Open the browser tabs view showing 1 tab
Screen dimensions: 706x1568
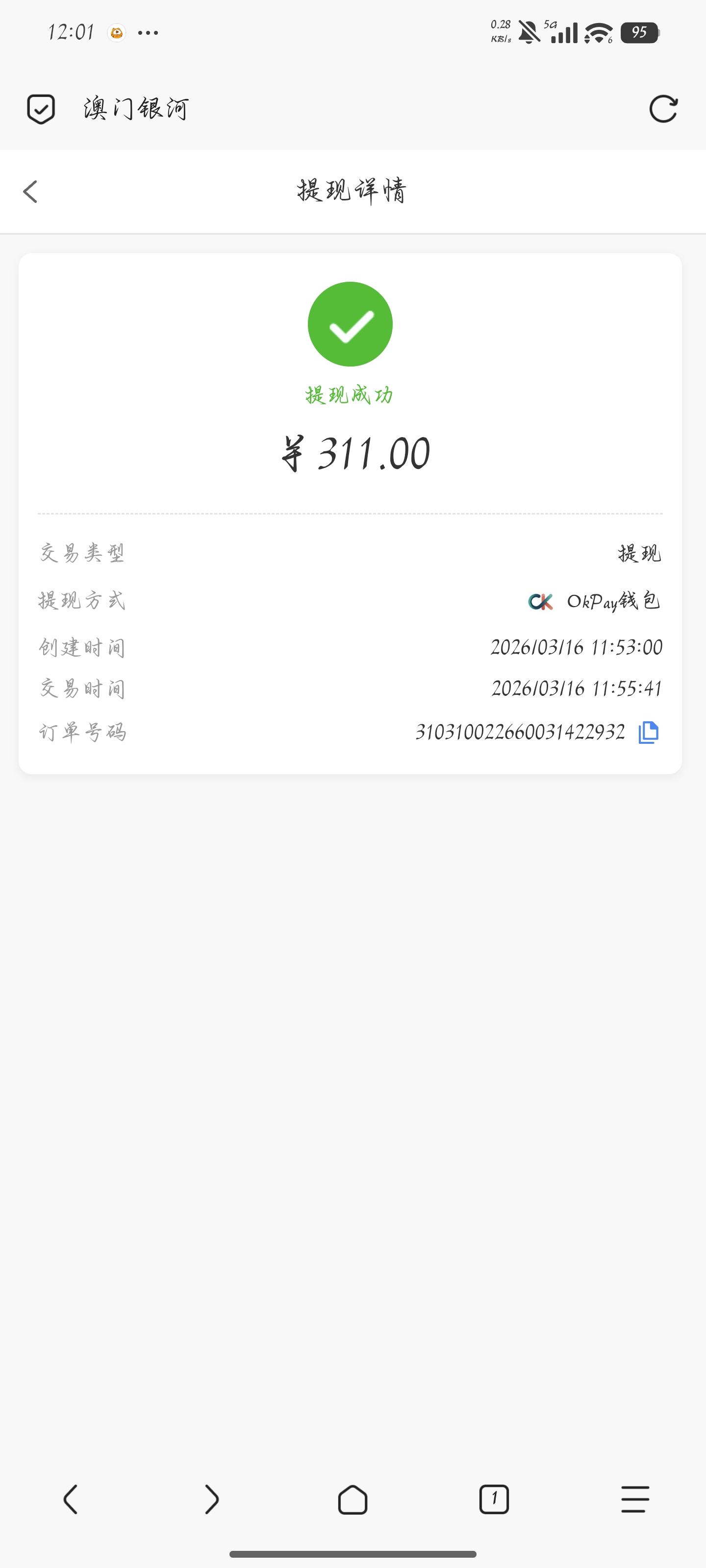(x=494, y=1499)
